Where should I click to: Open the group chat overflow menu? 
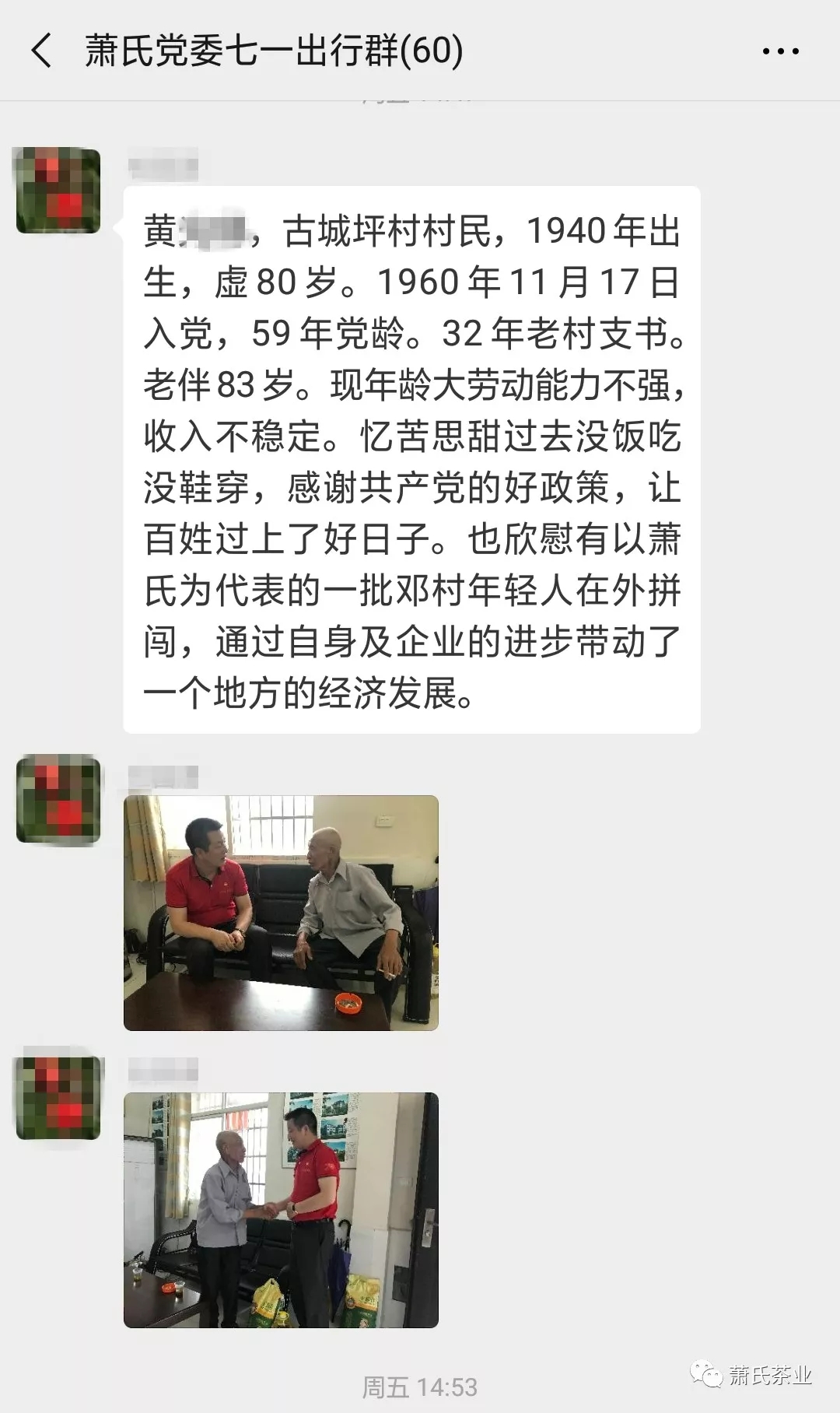[779, 52]
